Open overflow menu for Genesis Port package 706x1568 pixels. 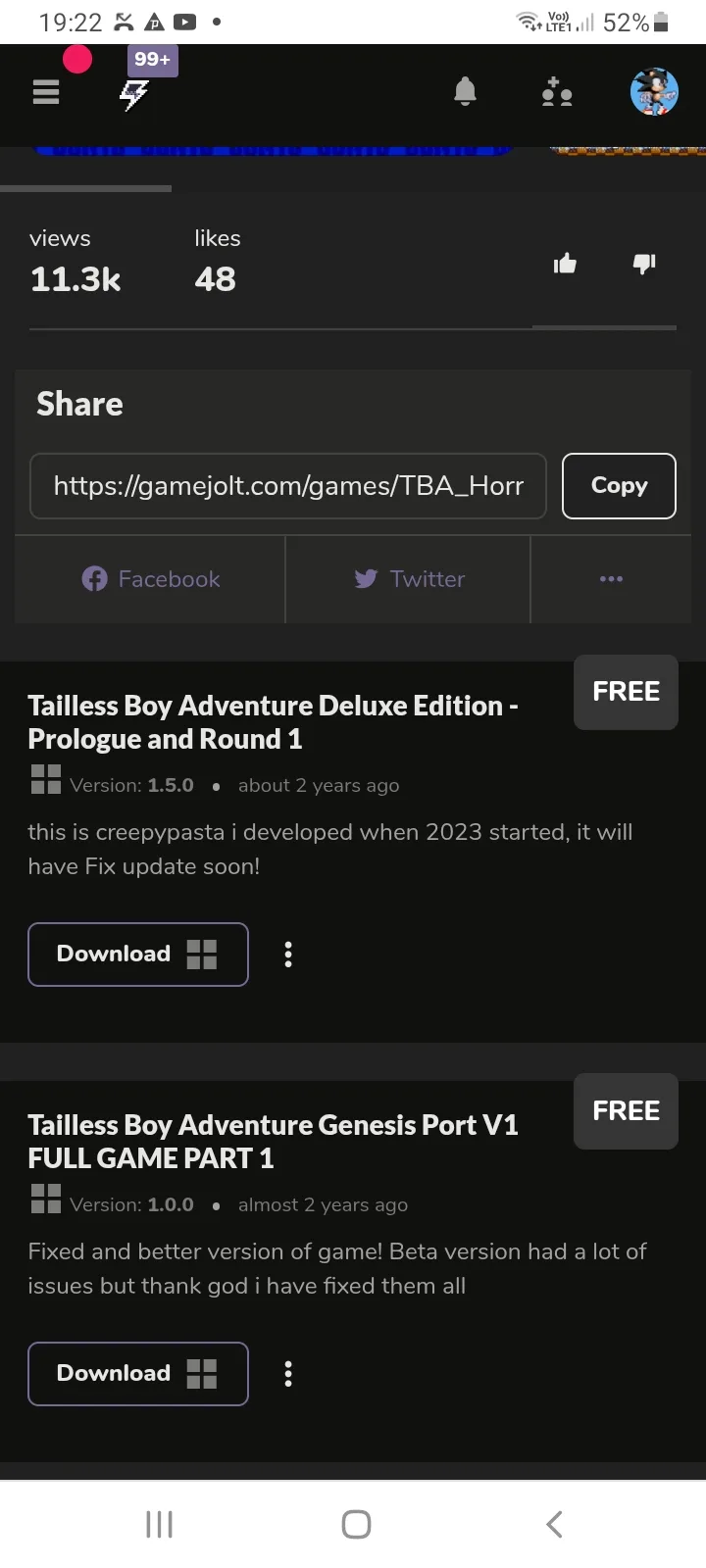click(288, 1374)
